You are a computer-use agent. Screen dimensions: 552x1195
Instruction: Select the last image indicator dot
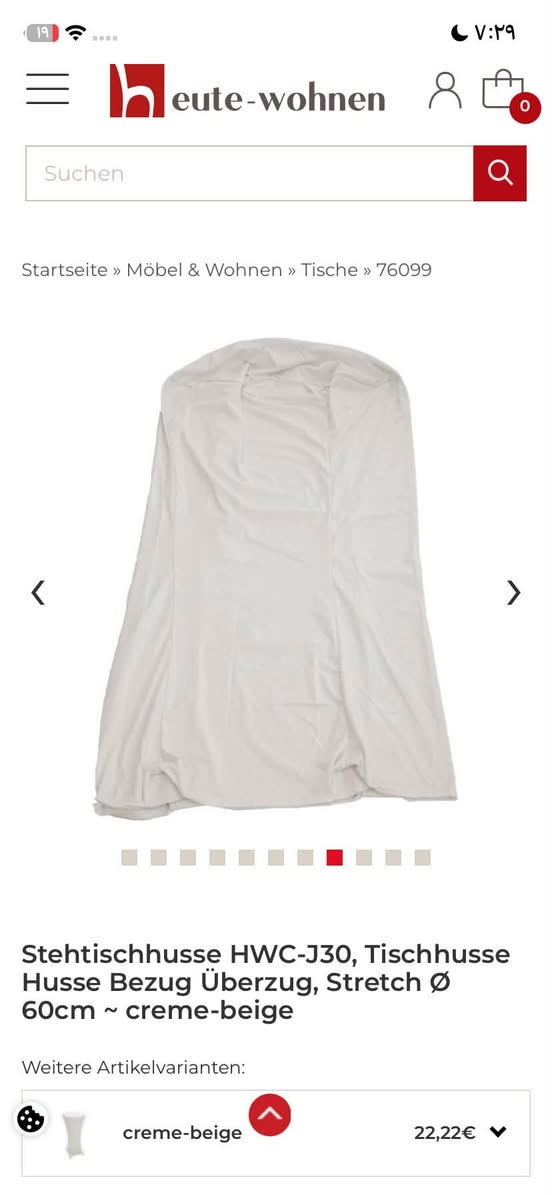click(x=422, y=857)
